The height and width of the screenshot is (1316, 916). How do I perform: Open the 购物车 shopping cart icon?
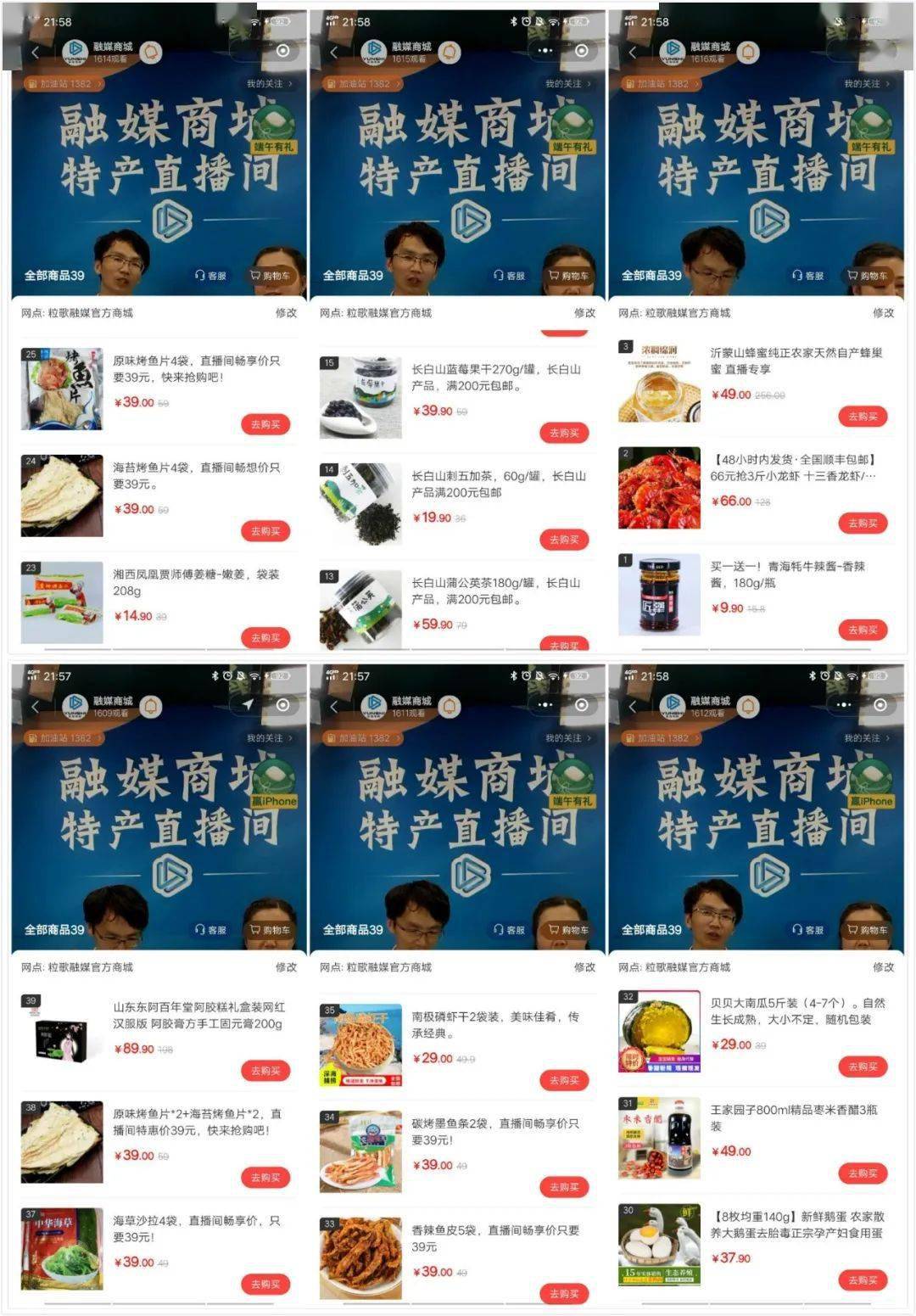[x=256, y=273]
